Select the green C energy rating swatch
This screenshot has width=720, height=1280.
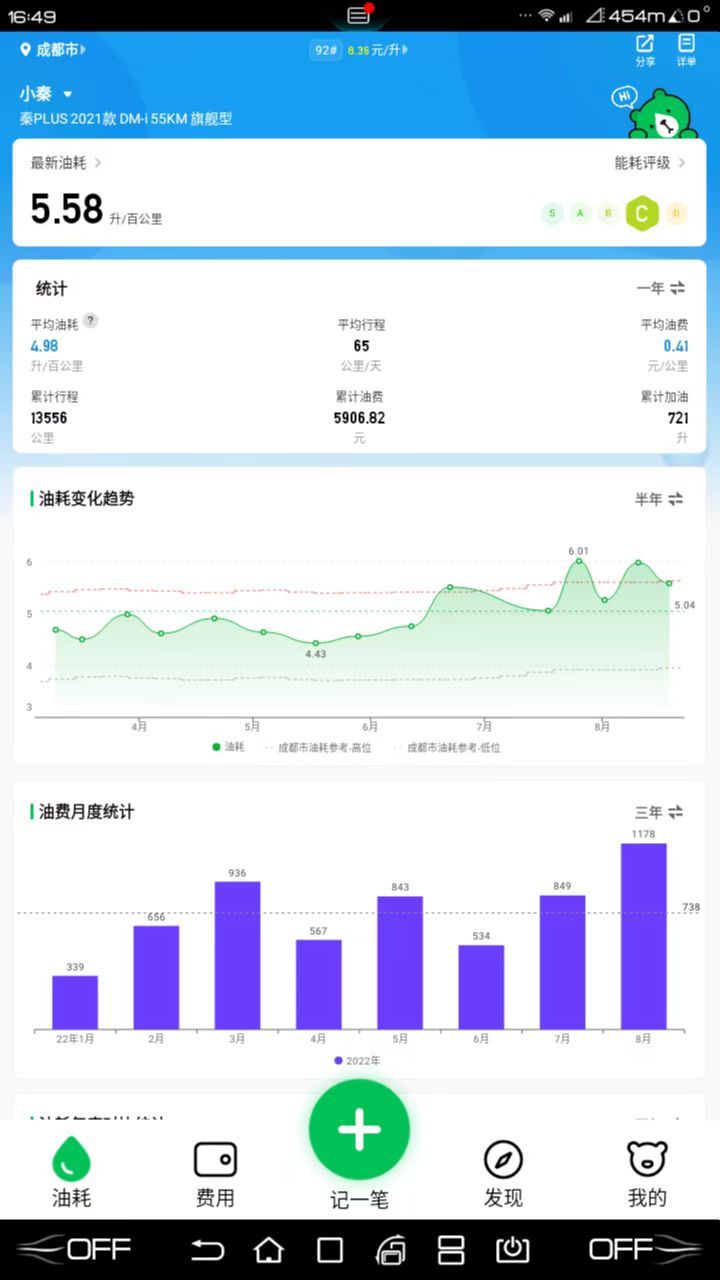pyautogui.click(x=642, y=213)
